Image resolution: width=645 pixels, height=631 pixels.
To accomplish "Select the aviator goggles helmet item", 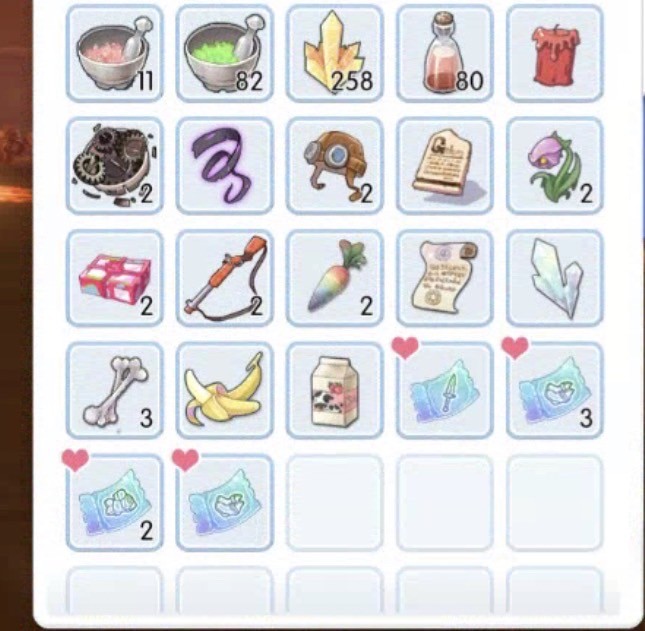I will coord(335,165).
